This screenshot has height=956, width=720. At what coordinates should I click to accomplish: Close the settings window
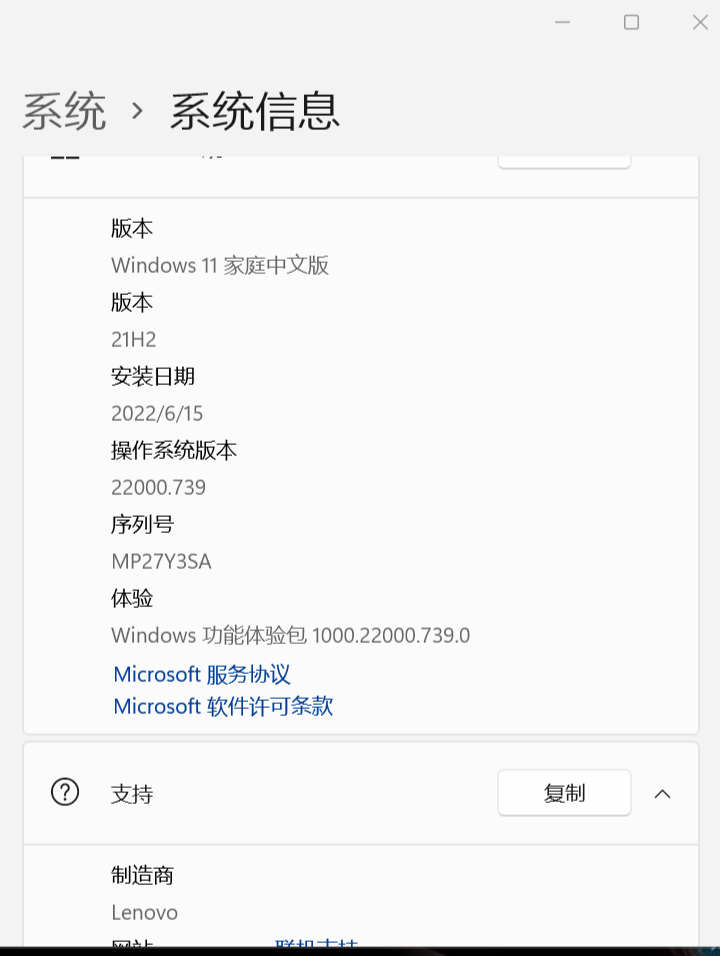(700, 22)
